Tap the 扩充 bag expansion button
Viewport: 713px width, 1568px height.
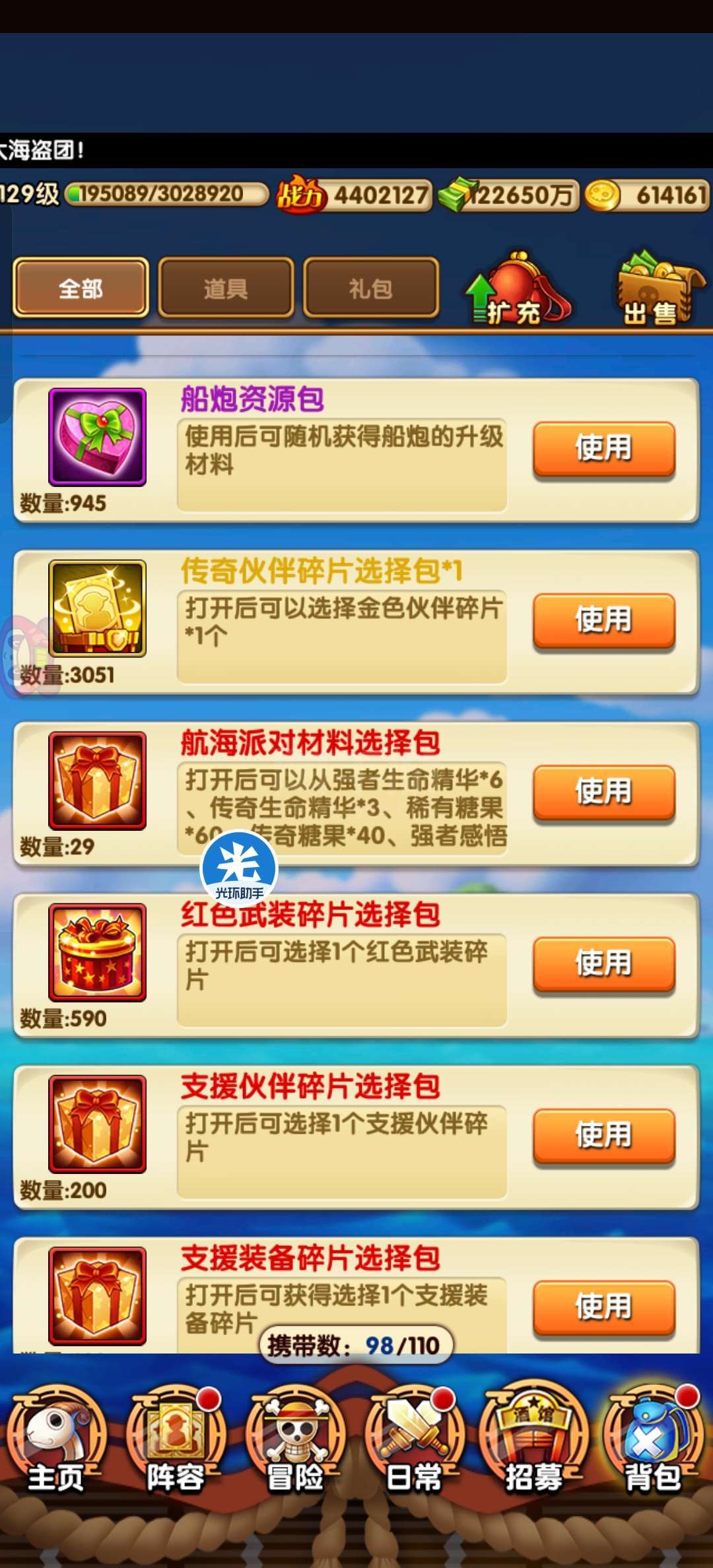519,289
